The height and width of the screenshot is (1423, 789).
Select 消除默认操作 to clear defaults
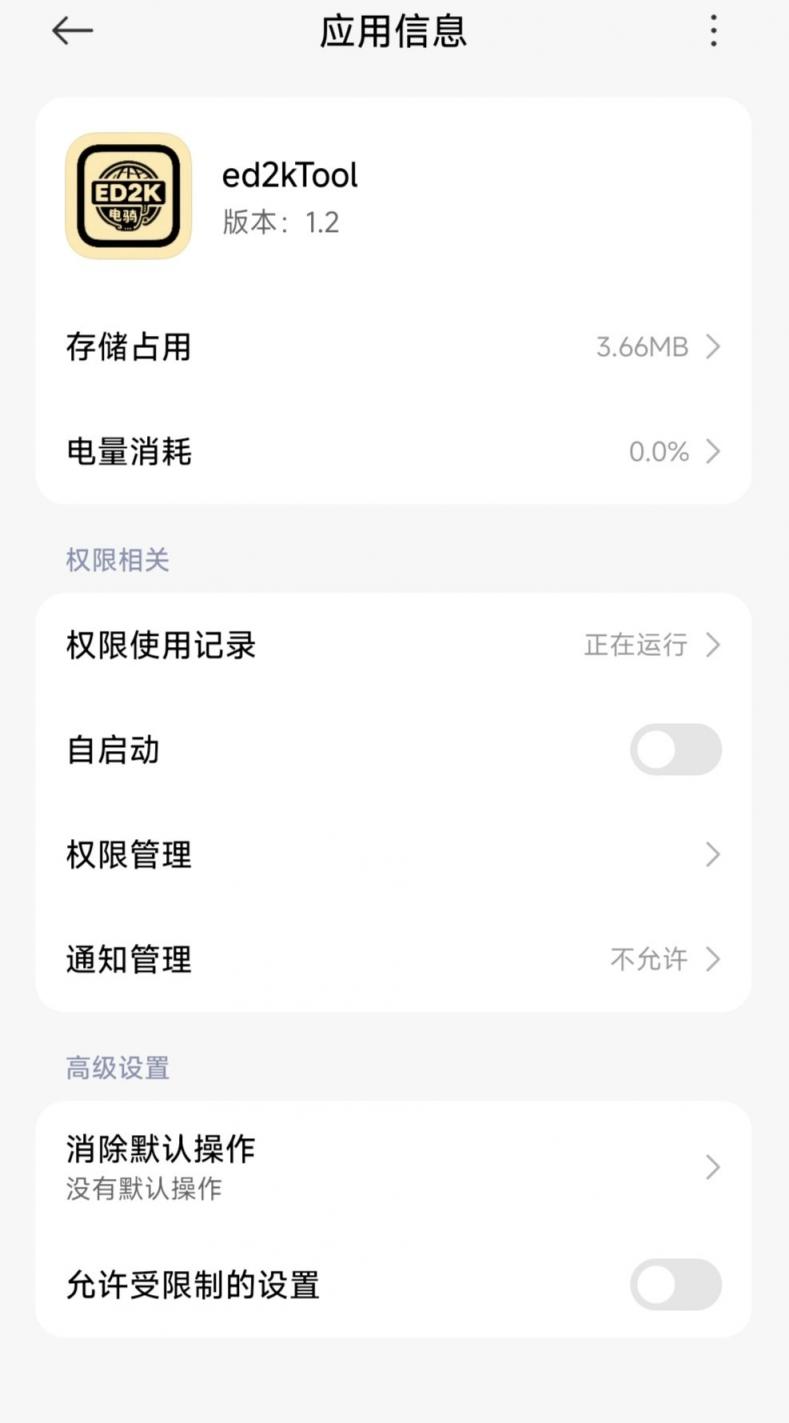click(393, 1166)
